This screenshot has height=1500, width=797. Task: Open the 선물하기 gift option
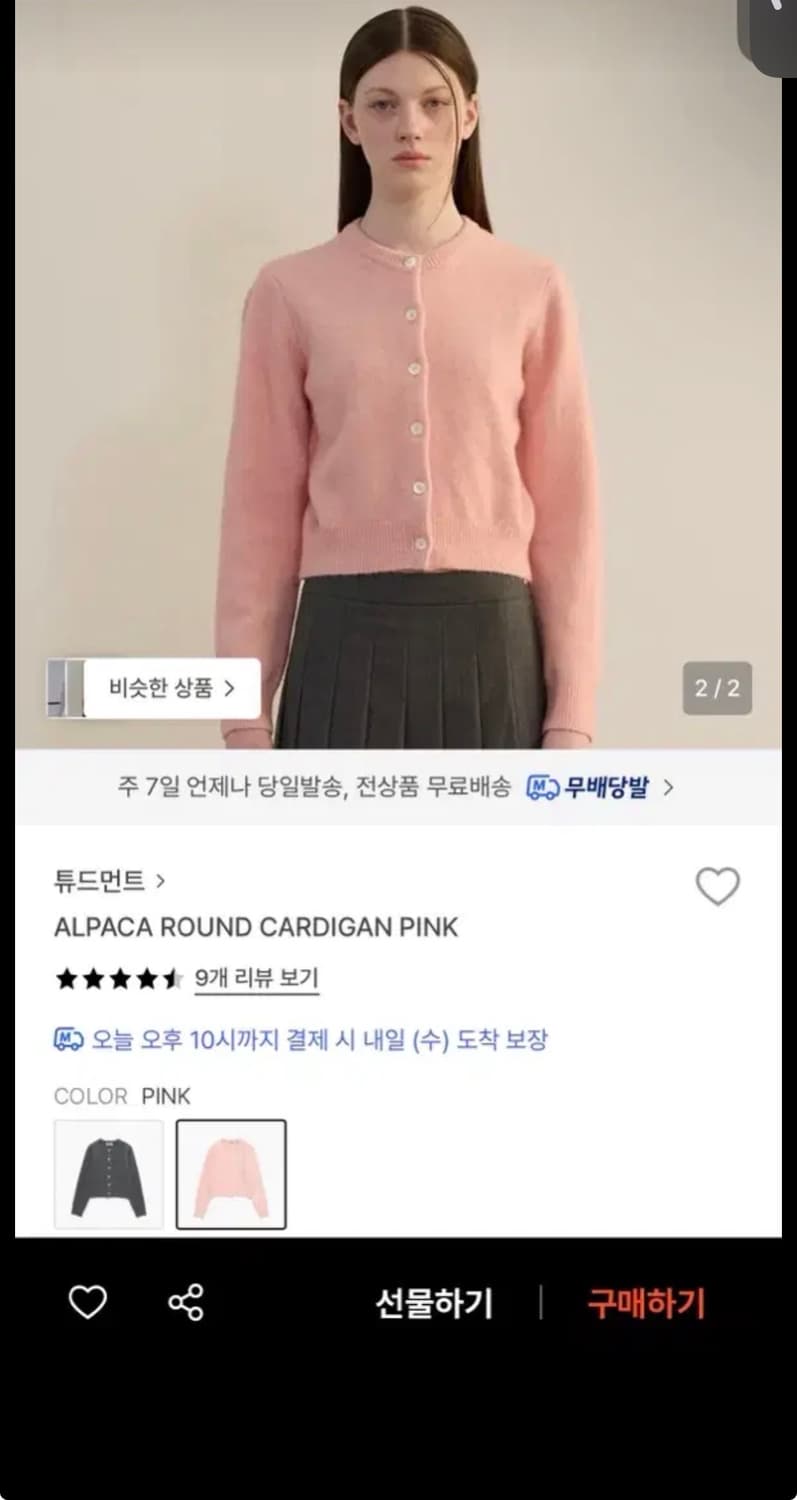coord(433,1303)
